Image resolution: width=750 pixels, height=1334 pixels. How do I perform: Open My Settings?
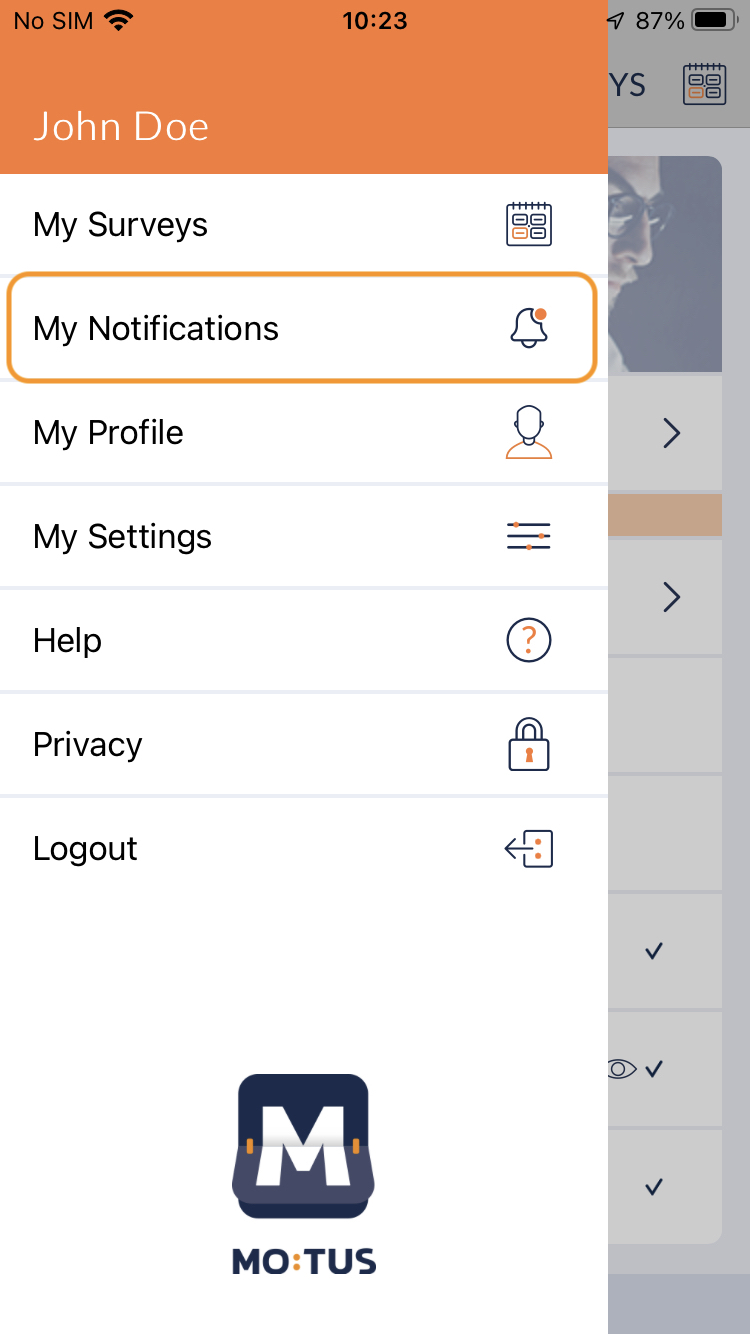[304, 537]
